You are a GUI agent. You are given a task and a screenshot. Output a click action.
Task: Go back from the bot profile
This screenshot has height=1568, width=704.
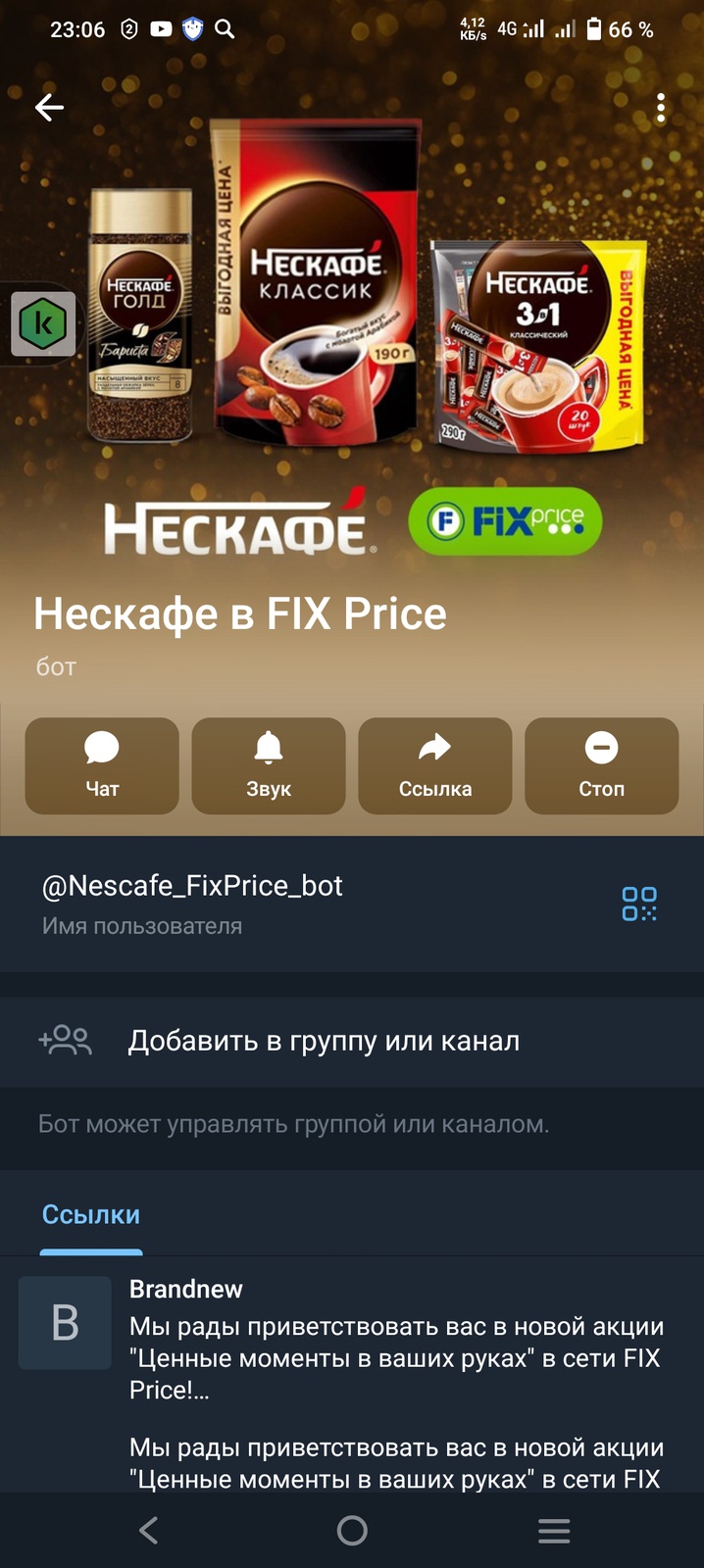[49, 108]
